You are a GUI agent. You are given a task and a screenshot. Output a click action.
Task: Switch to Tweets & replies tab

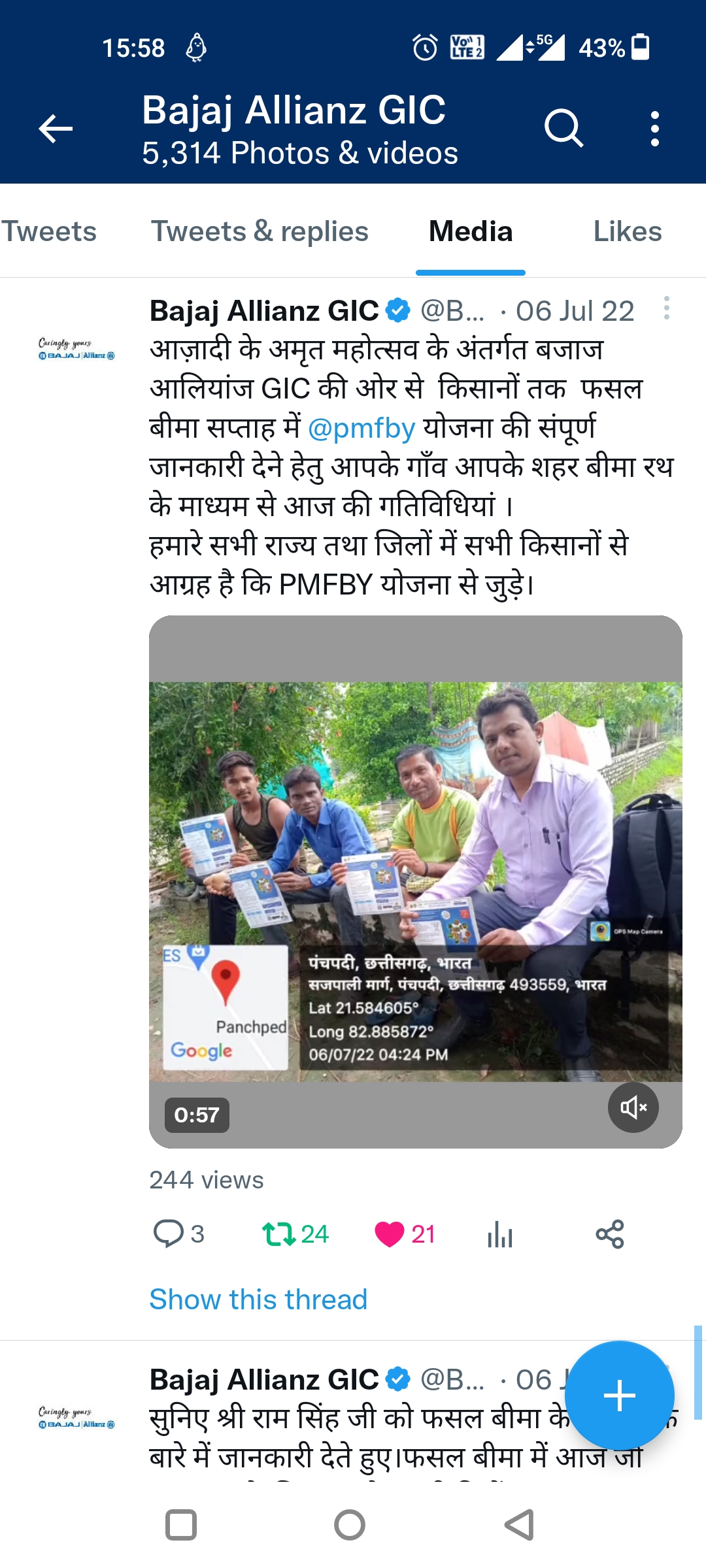(x=260, y=231)
